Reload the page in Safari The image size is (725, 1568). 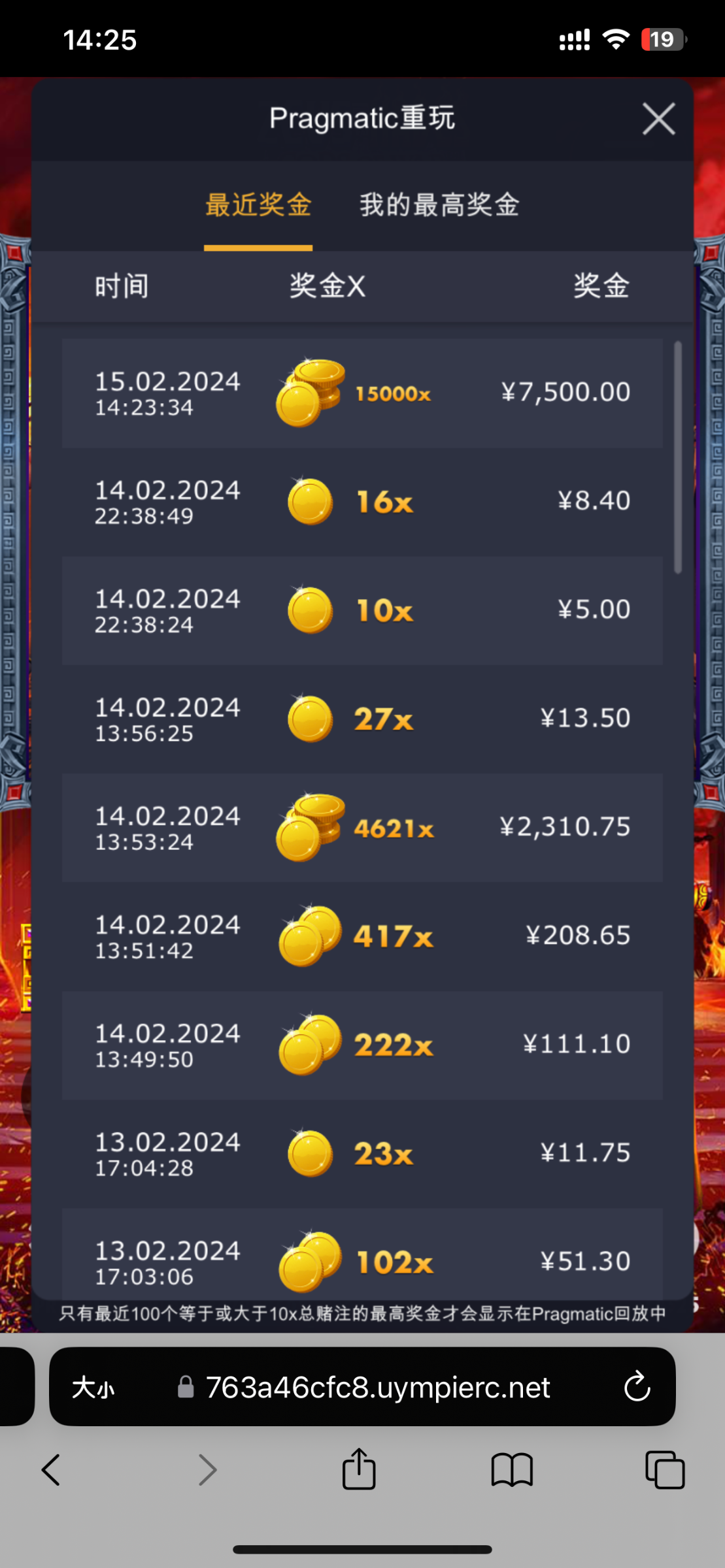(x=637, y=1387)
